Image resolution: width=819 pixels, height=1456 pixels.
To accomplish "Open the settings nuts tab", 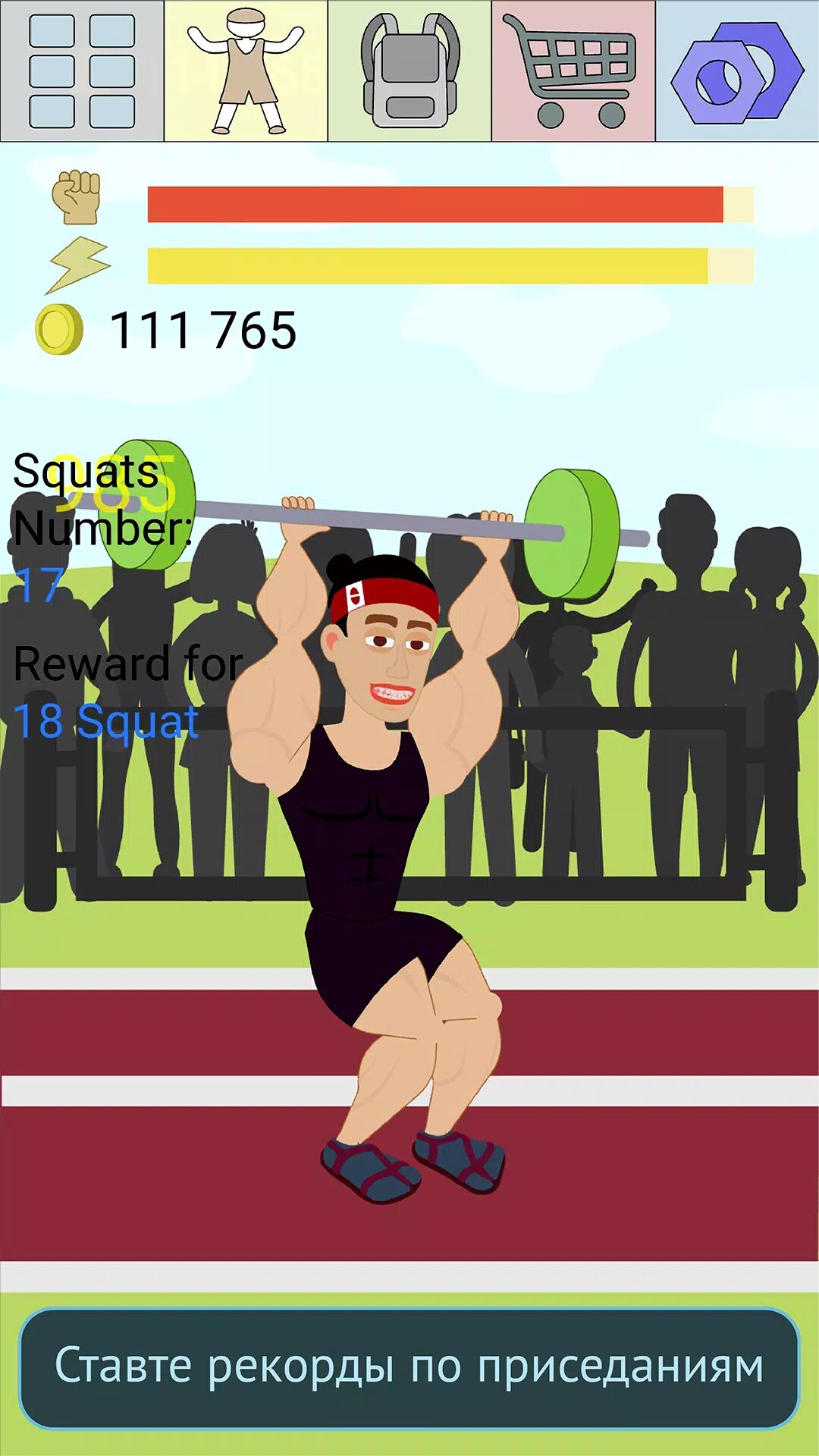I will click(x=737, y=71).
